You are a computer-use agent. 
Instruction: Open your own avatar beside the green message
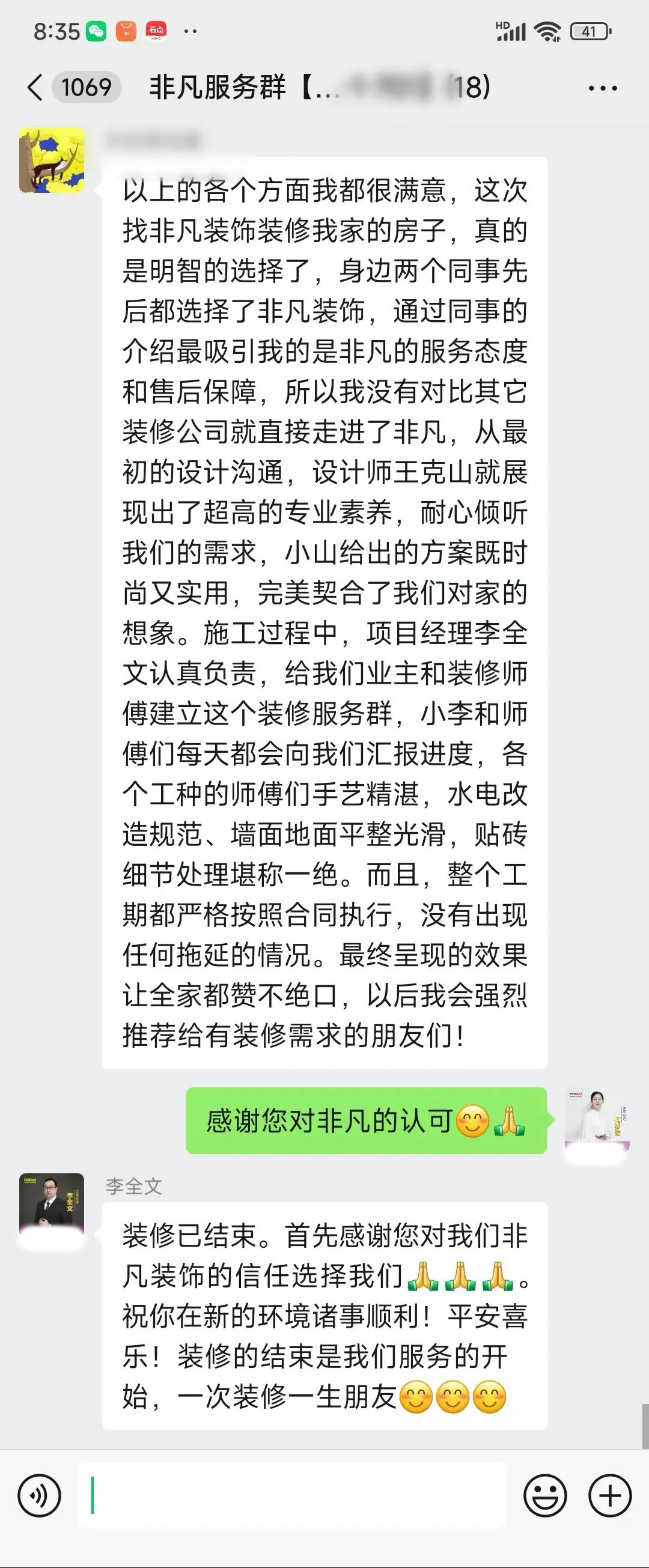[596, 1119]
